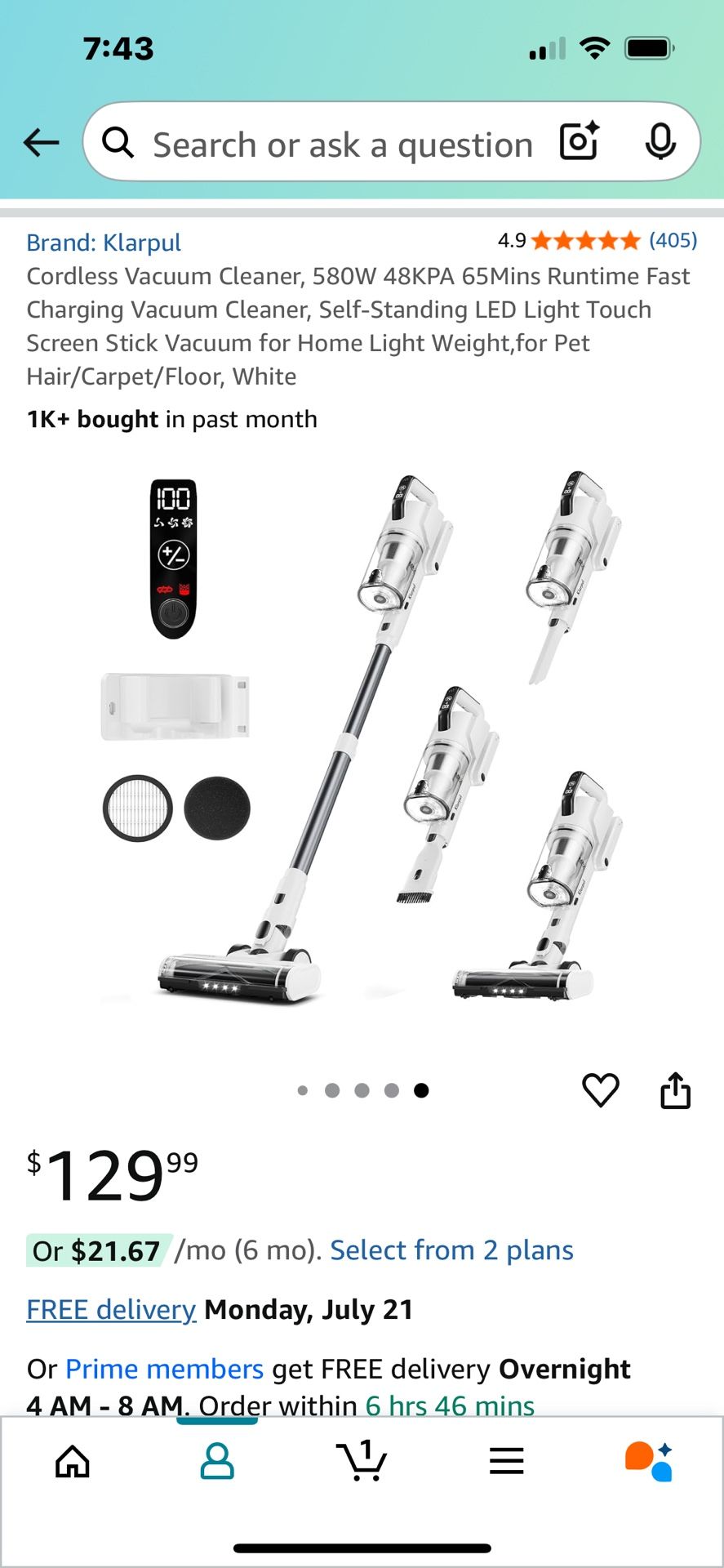Share this product listing

[x=675, y=1090]
